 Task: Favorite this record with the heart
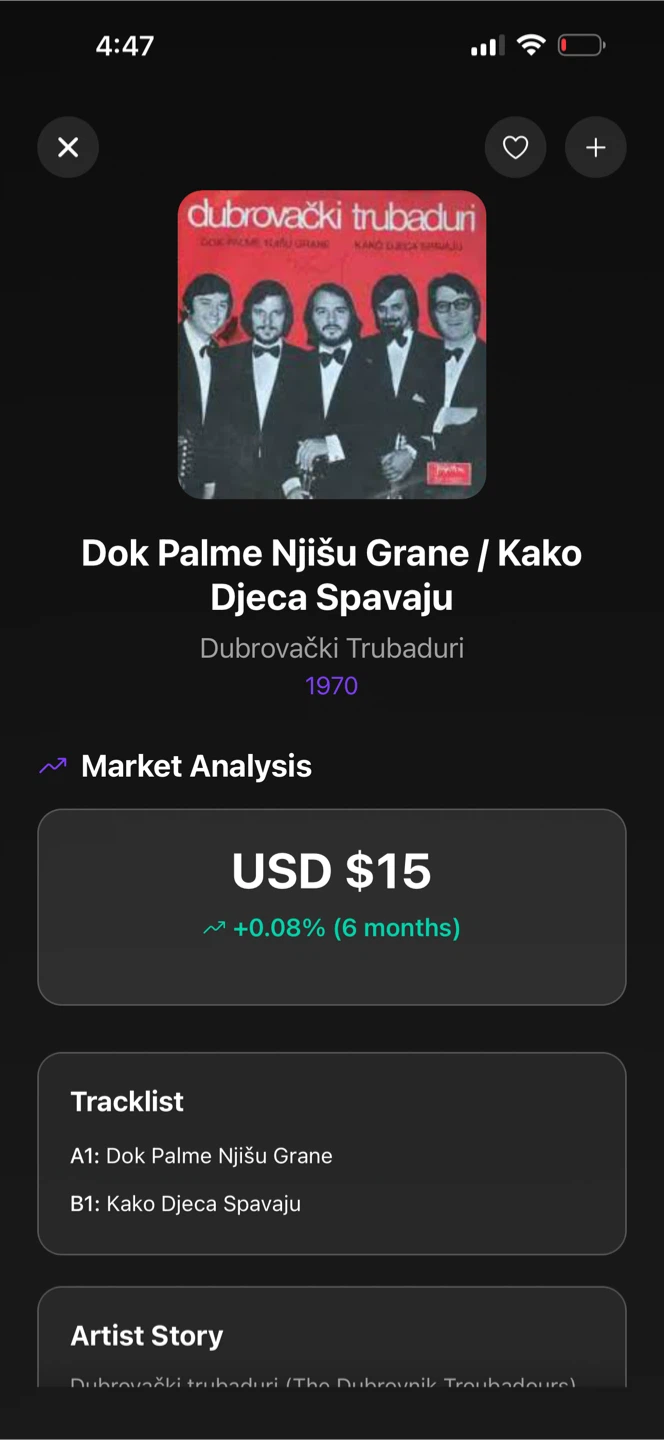pyautogui.click(x=515, y=148)
